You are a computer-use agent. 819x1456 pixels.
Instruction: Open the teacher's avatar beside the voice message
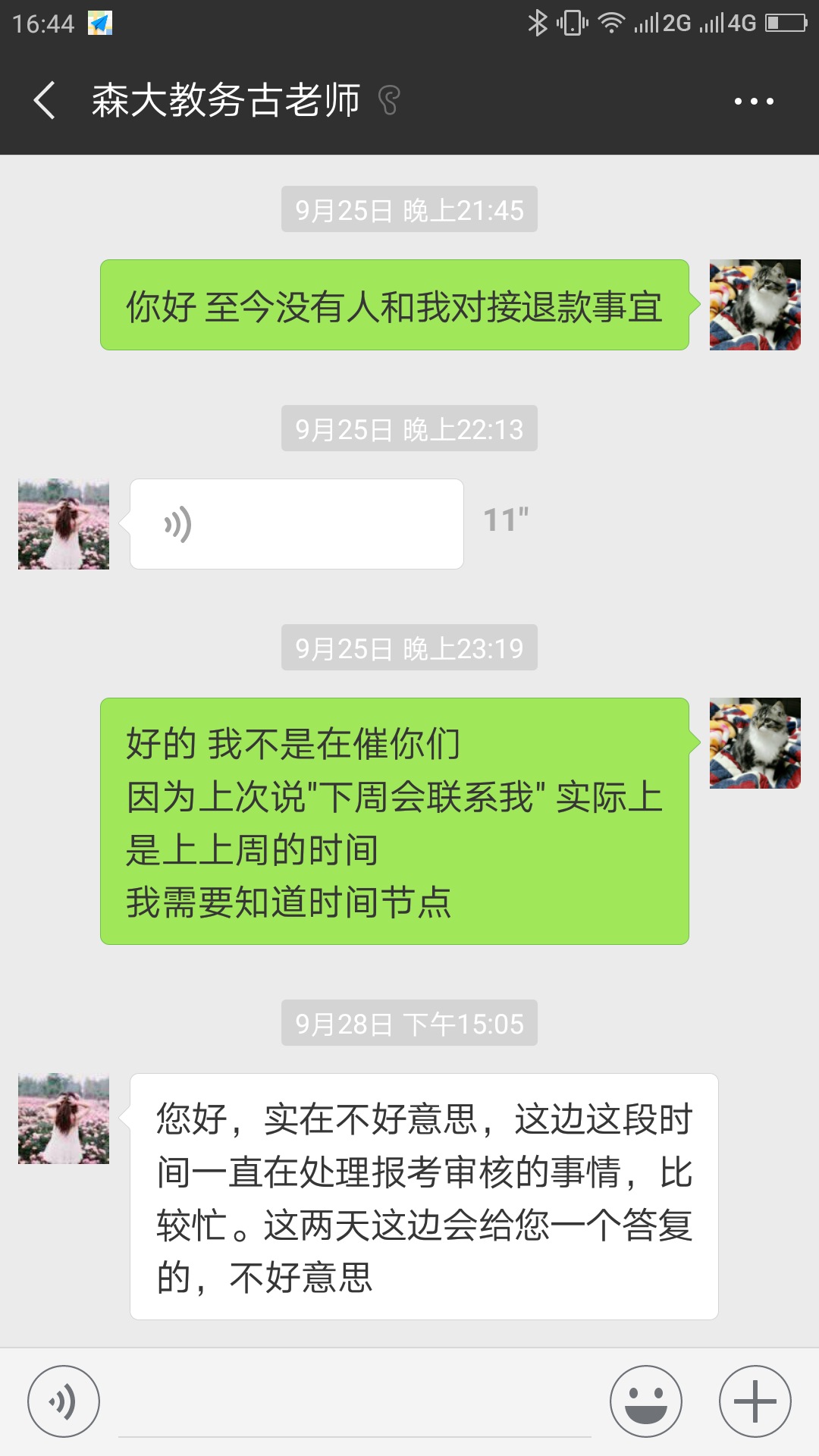click(64, 524)
